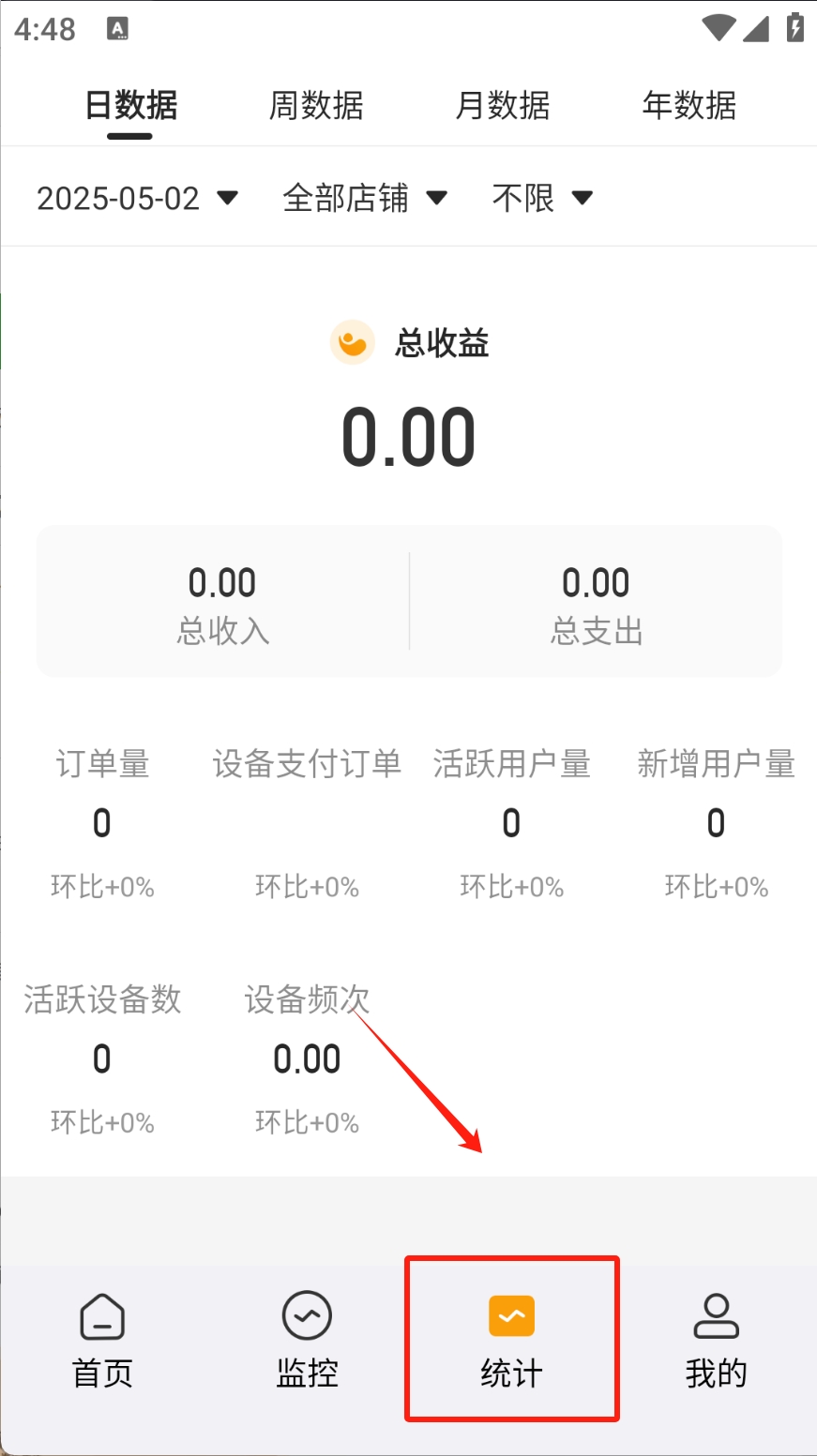The image size is (817, 1456).
Task: Tap the 统计 tab
Action: click(x=511, y=1341)
